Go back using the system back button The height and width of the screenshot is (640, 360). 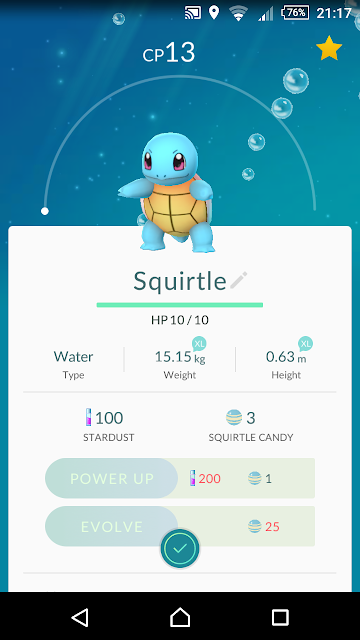(80, 617)
